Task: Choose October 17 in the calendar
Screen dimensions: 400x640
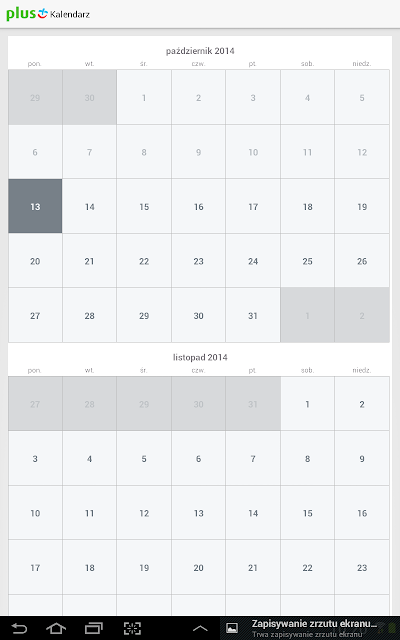Action: click(x=253, y=206)
